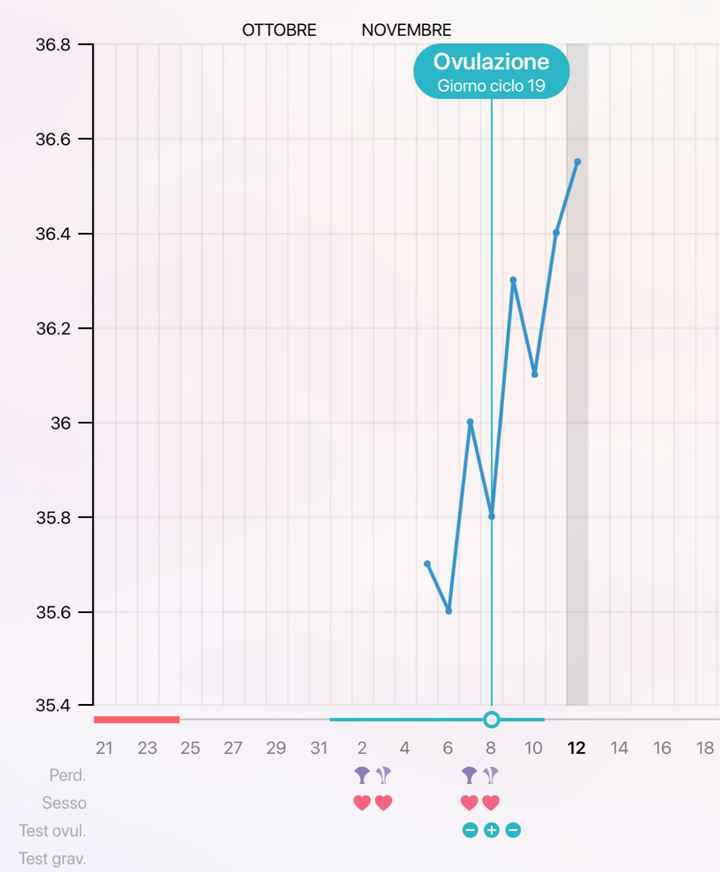Screen dimensions: 720x872
Task: Open the Ovulazione day 19 popup
Action: [491, 71]
